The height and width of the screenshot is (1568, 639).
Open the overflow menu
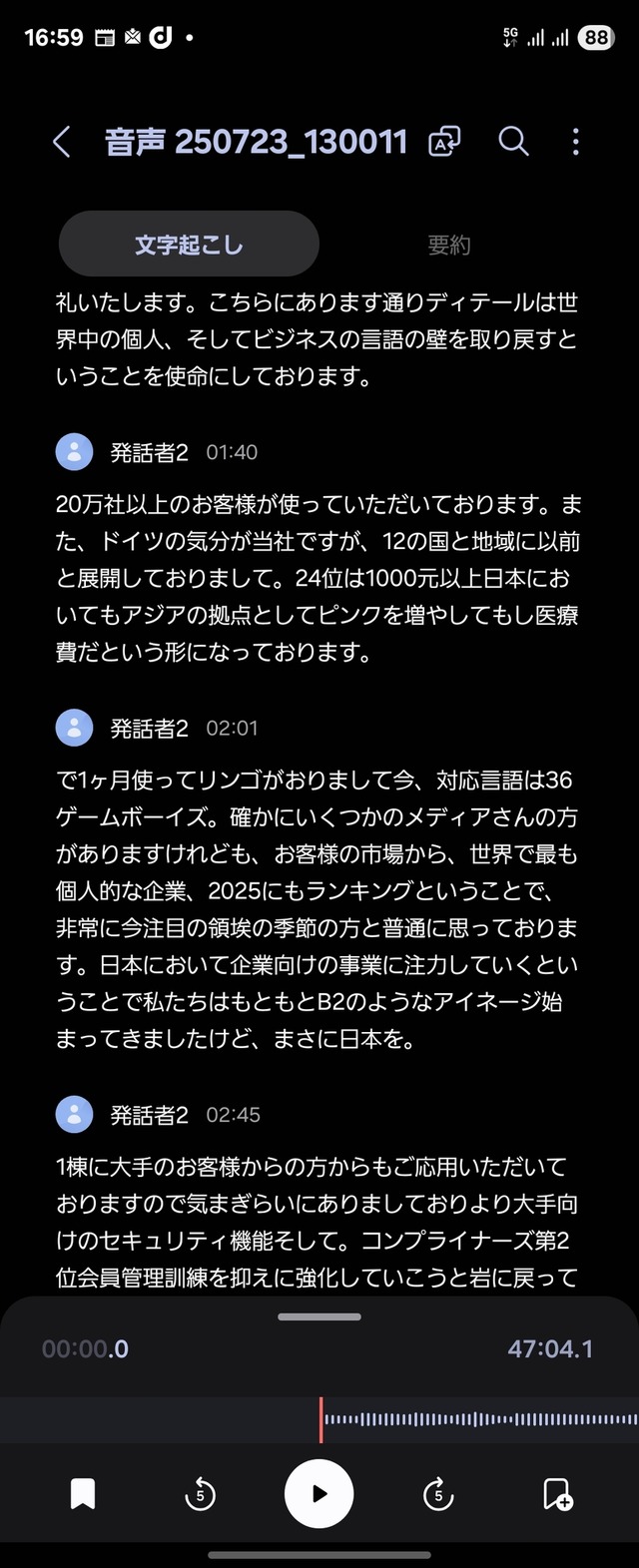(x=576, y=142)
